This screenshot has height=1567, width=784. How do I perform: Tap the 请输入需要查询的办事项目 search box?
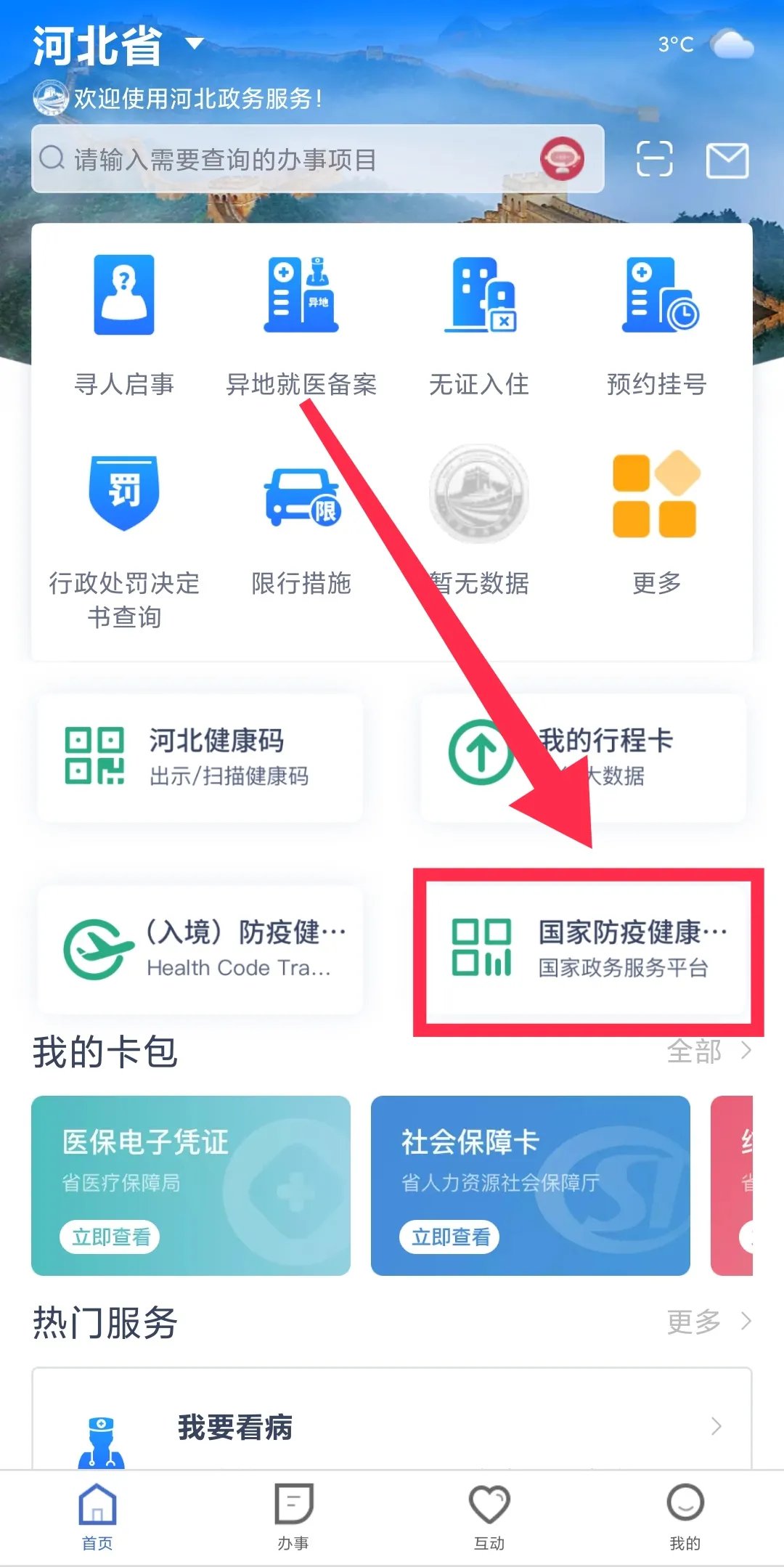coord(290,159)
